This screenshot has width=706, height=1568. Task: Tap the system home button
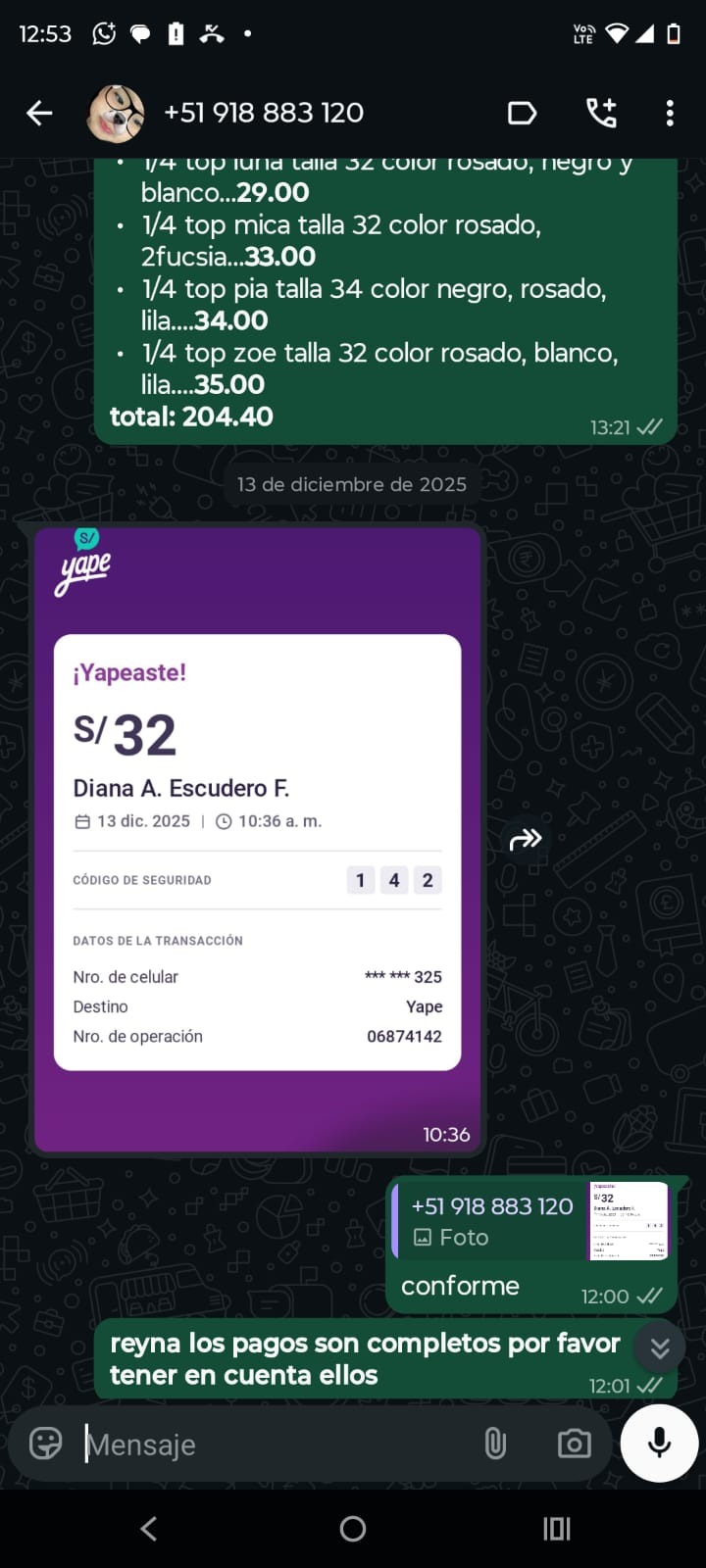click(353, 1529)
